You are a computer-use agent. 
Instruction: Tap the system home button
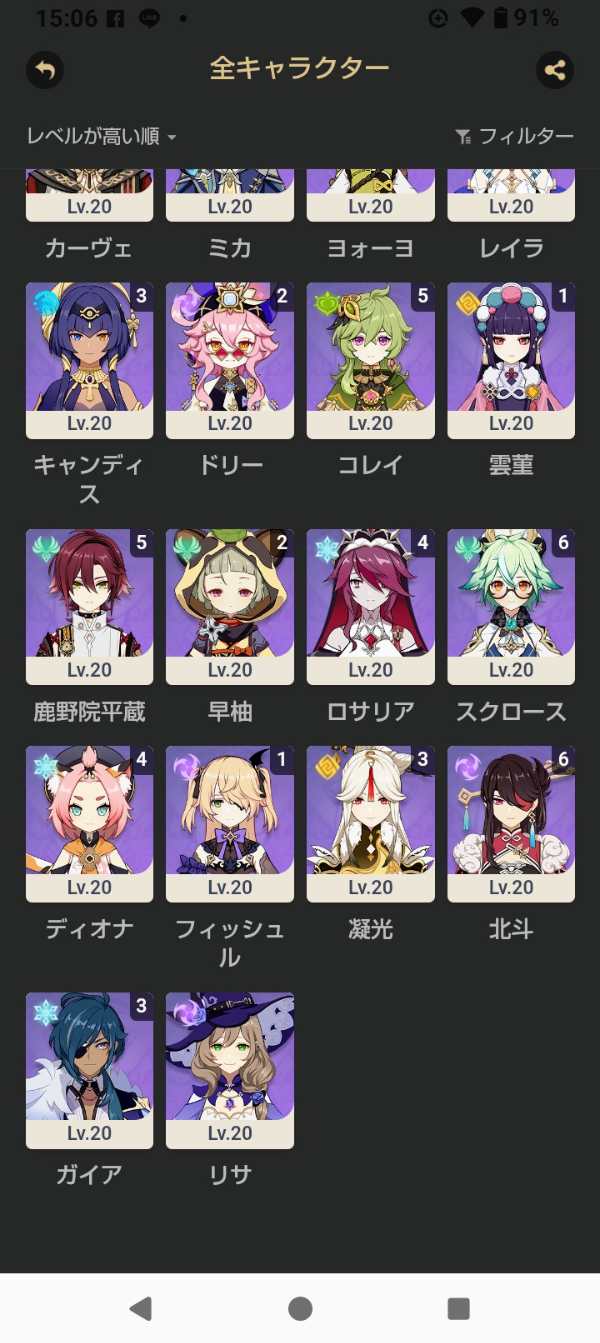coord(300,1308)
